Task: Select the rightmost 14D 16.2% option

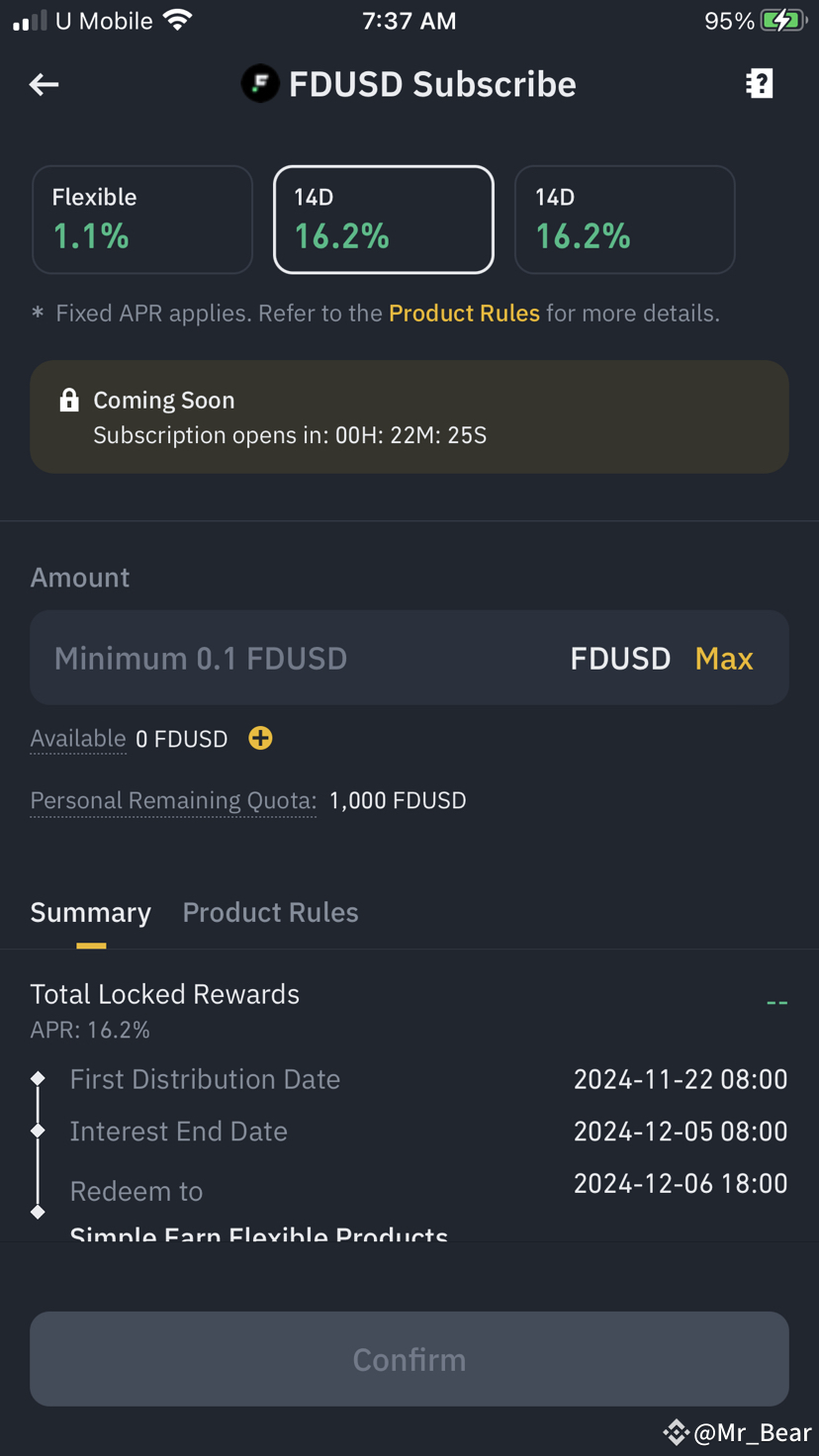Action: pos(624,219)
